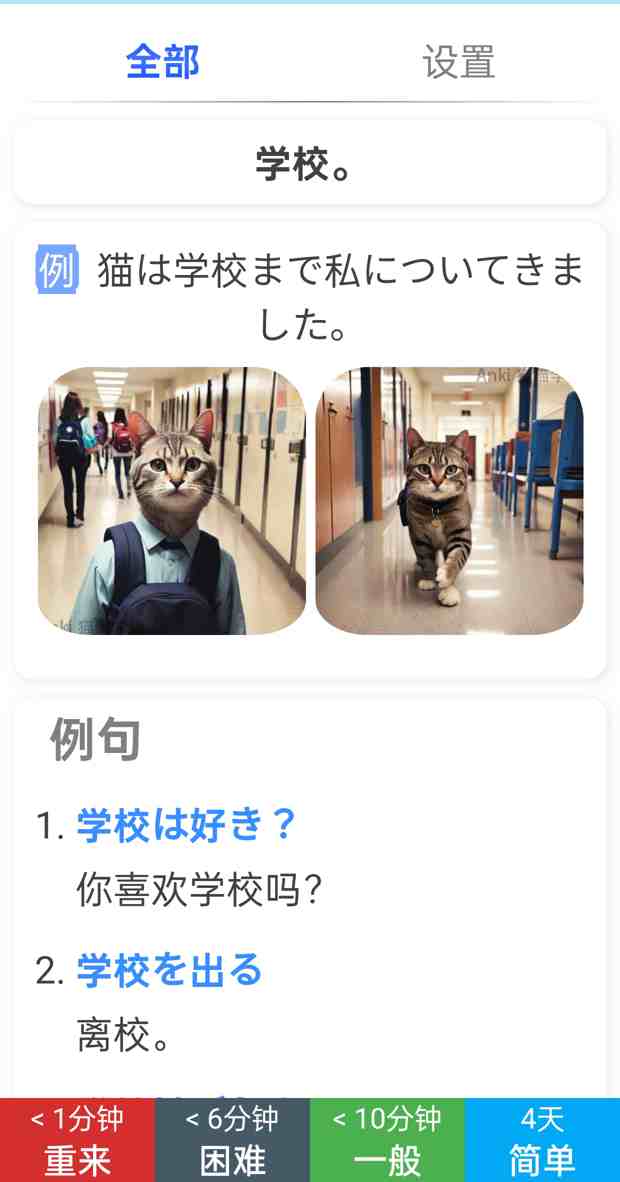Open the 设置 tab
The height and width of the screenshot is (1182, 620).
pos(458,62)
